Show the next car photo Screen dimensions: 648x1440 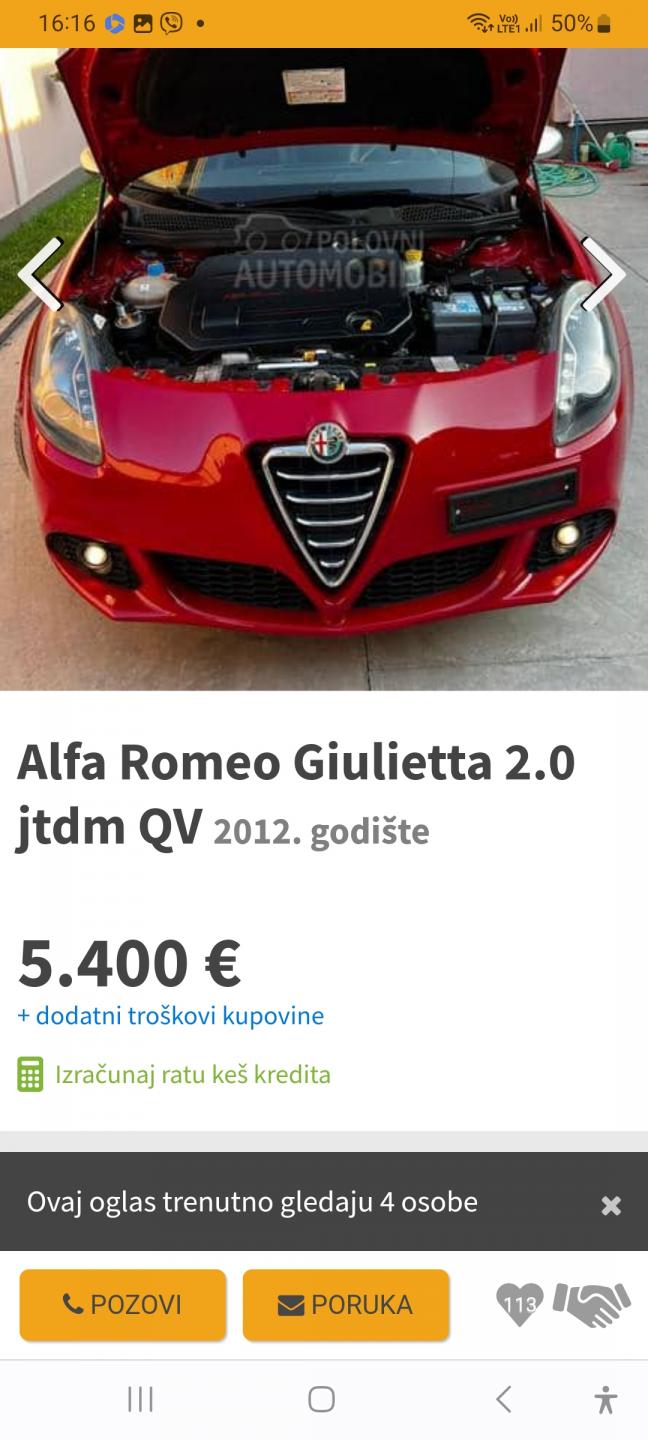point(604,274)
